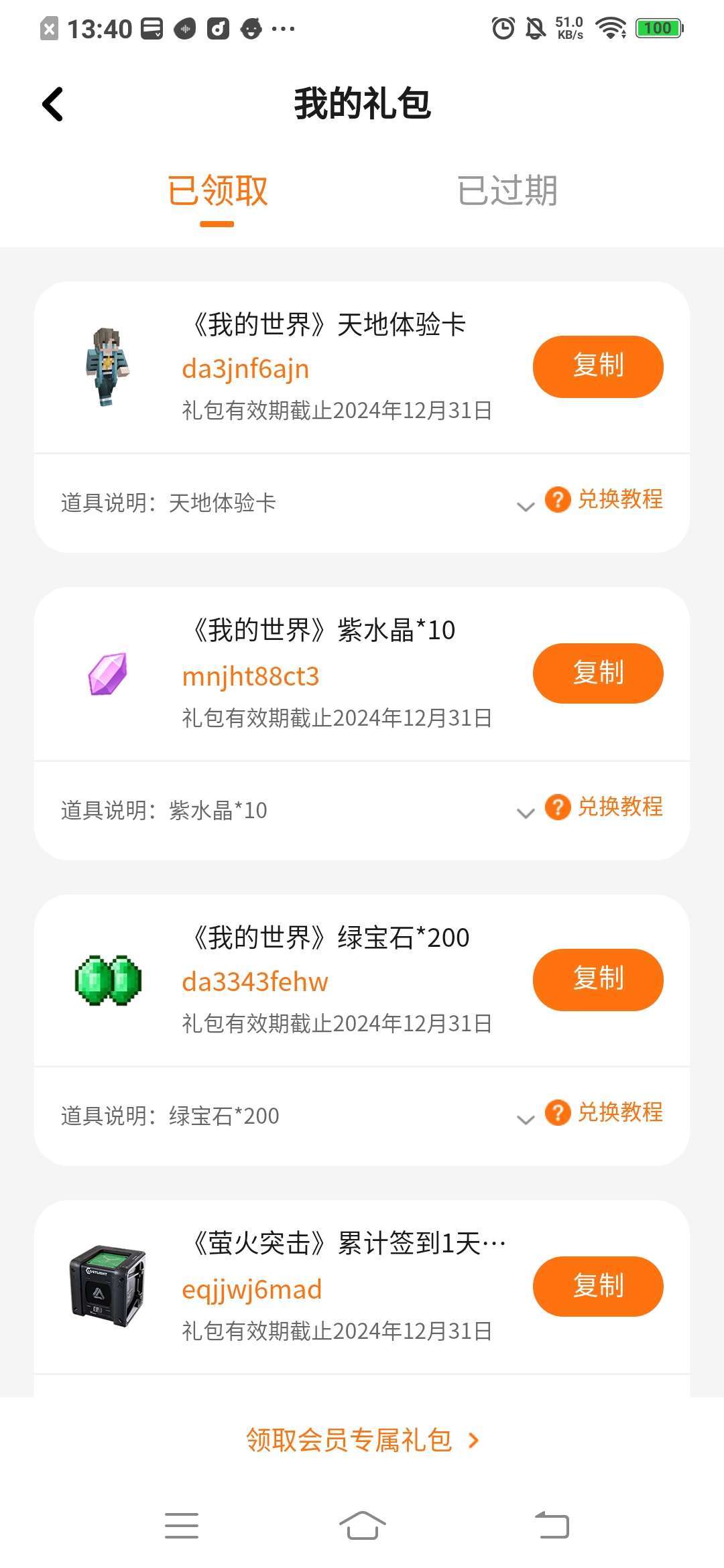
Task: Expand the 天地体验卡 item description
Action: click(x=526, y=507)
